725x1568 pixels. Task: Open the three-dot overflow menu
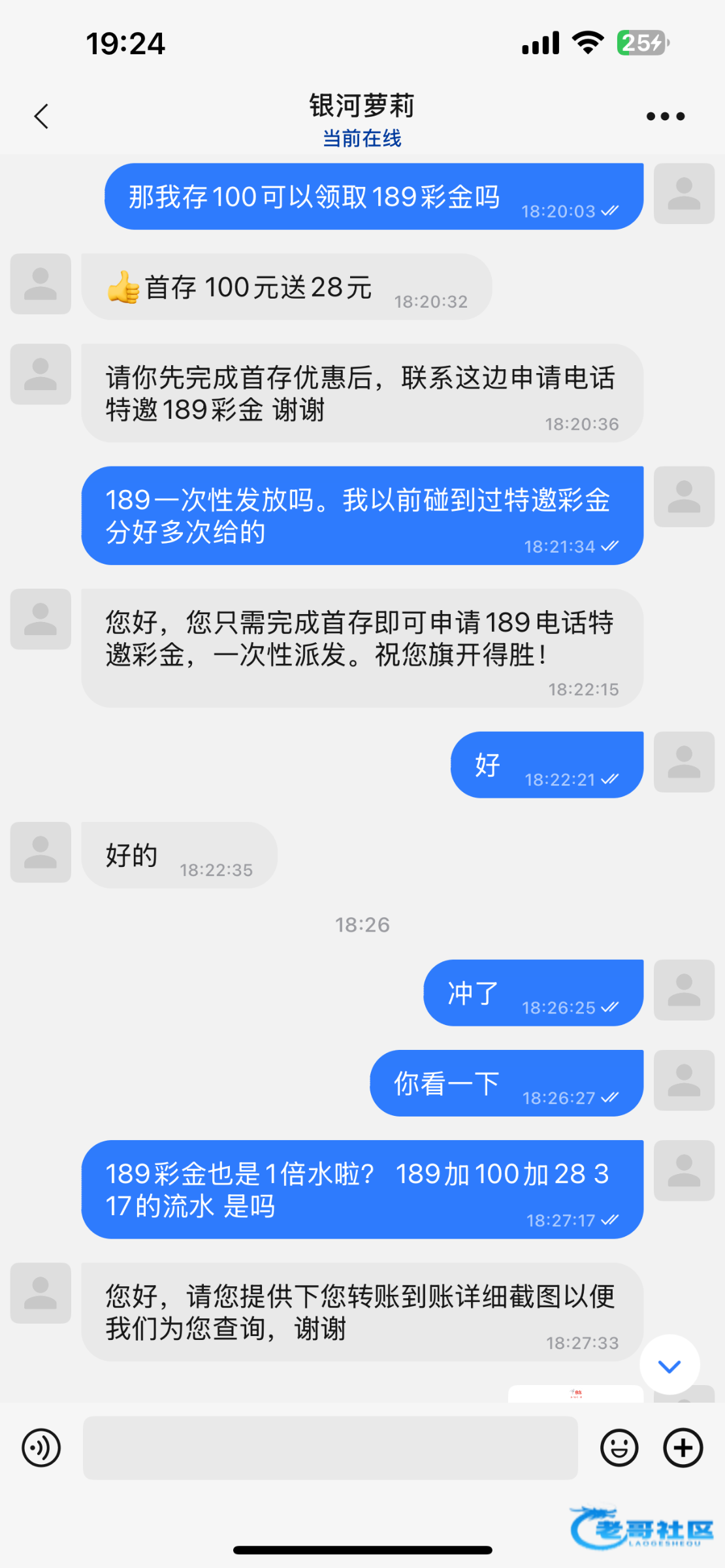[665, 117]
